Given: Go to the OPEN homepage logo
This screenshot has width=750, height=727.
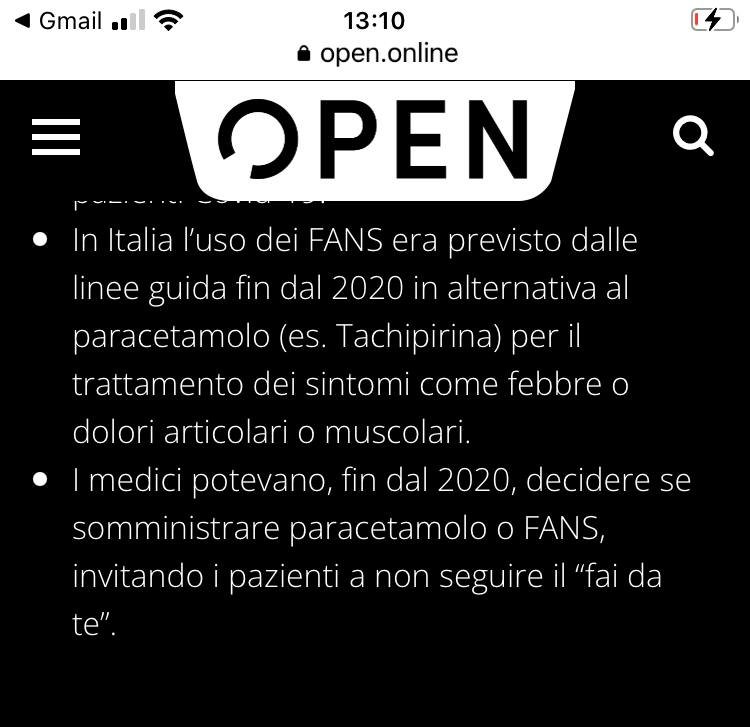Looking at the screenshot, I should point(374,137).
